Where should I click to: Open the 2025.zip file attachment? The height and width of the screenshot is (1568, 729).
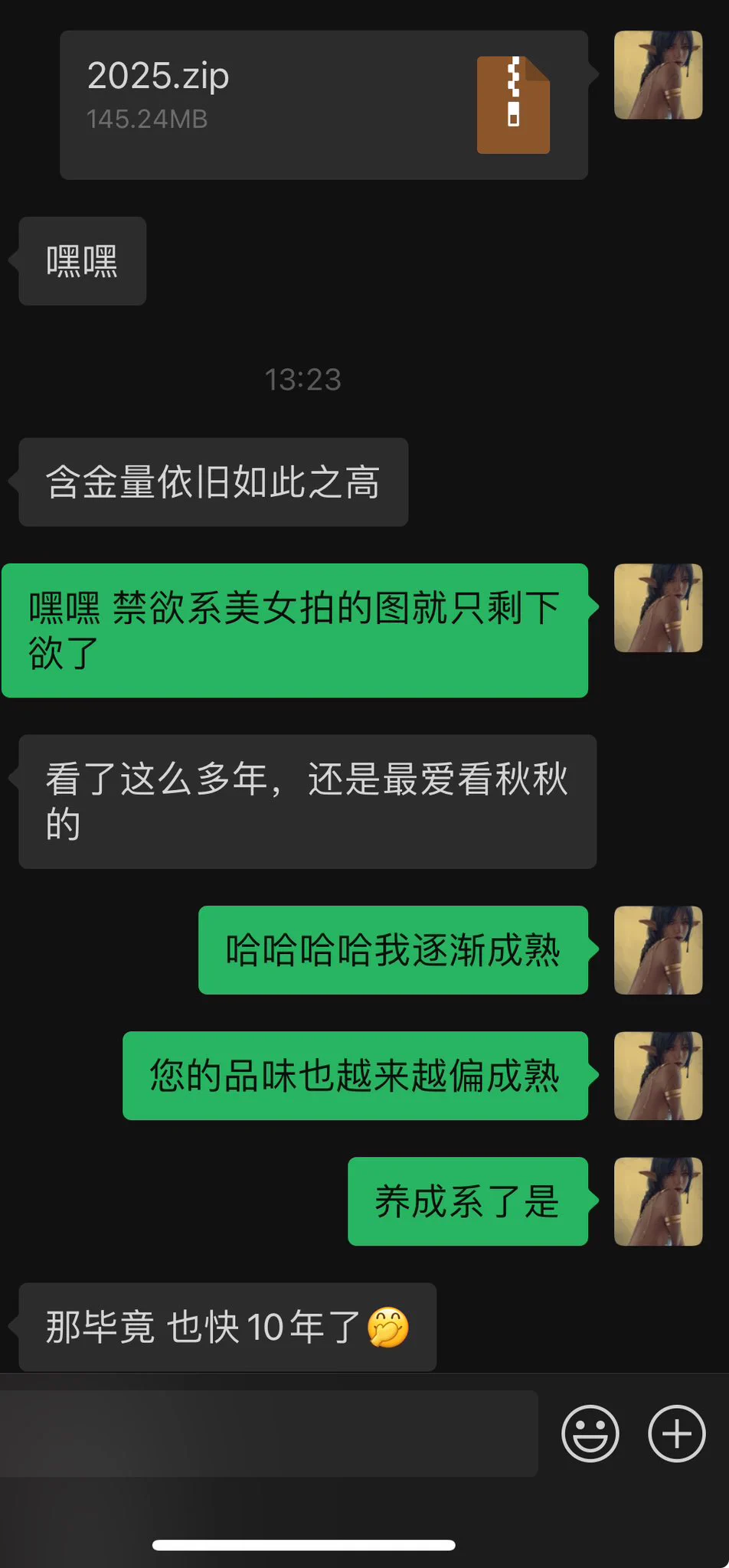pos(323,105)
